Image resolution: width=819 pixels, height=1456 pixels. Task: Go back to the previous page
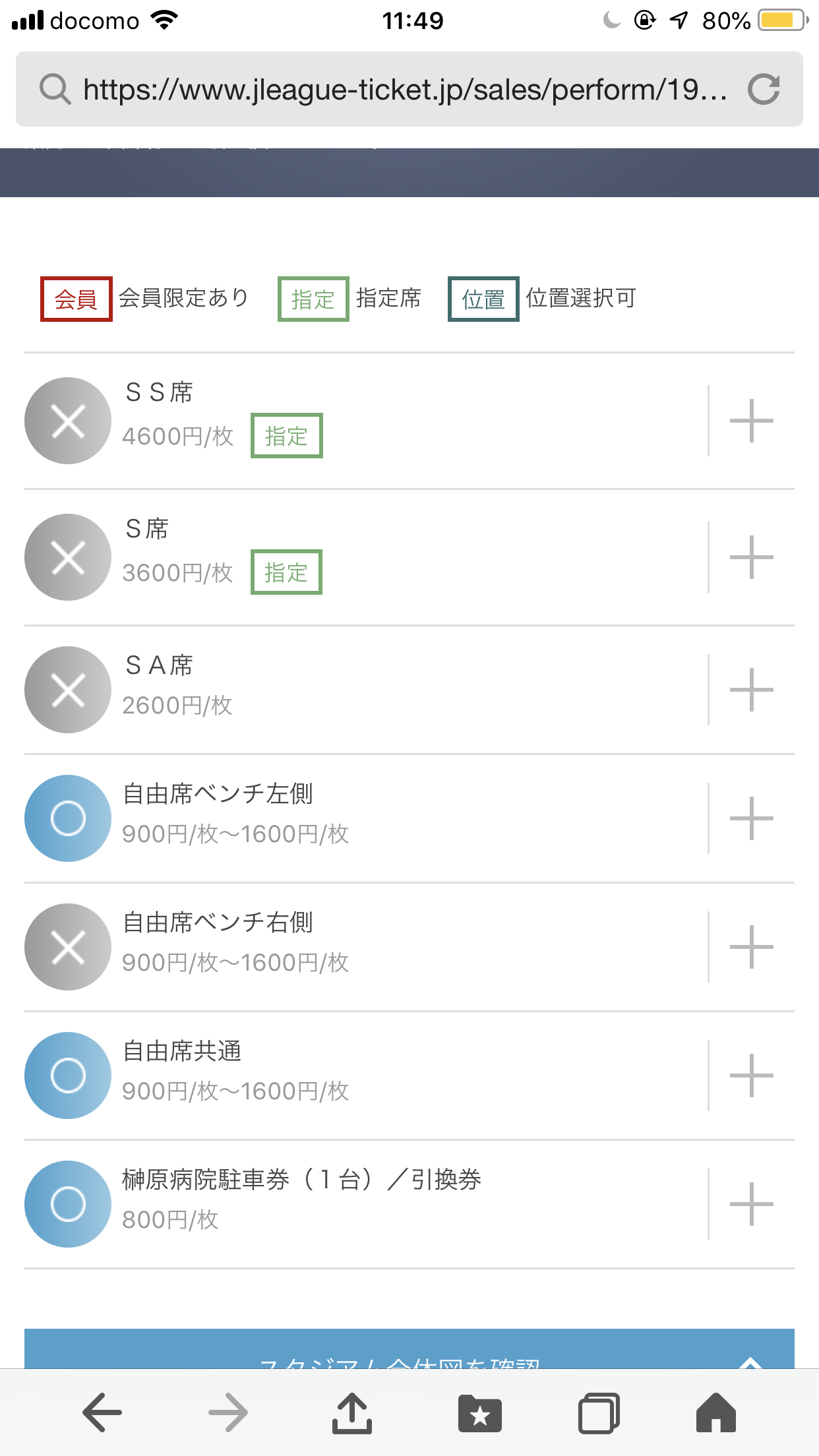click(102, 1412)
